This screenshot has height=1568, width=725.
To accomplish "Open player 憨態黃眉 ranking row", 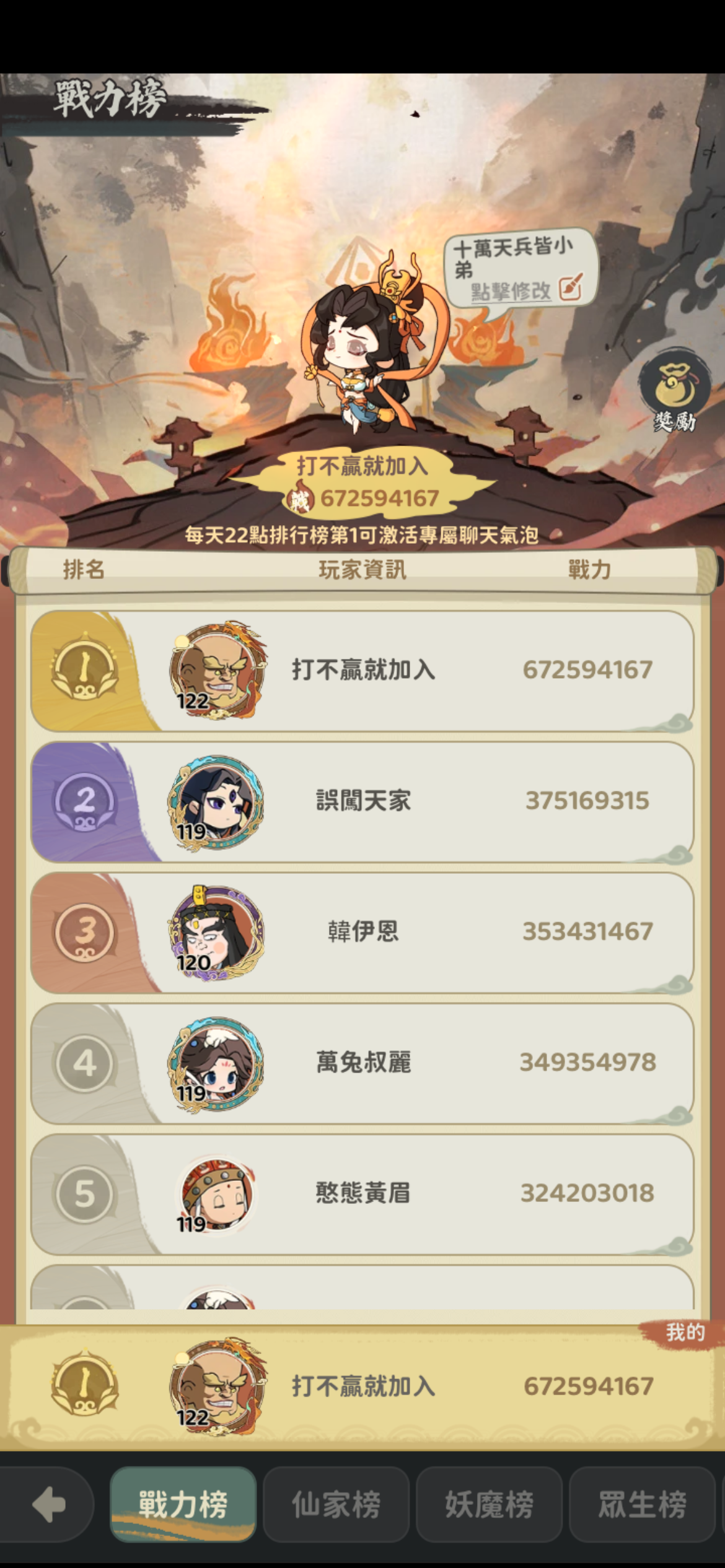I will pos(362,1193).
